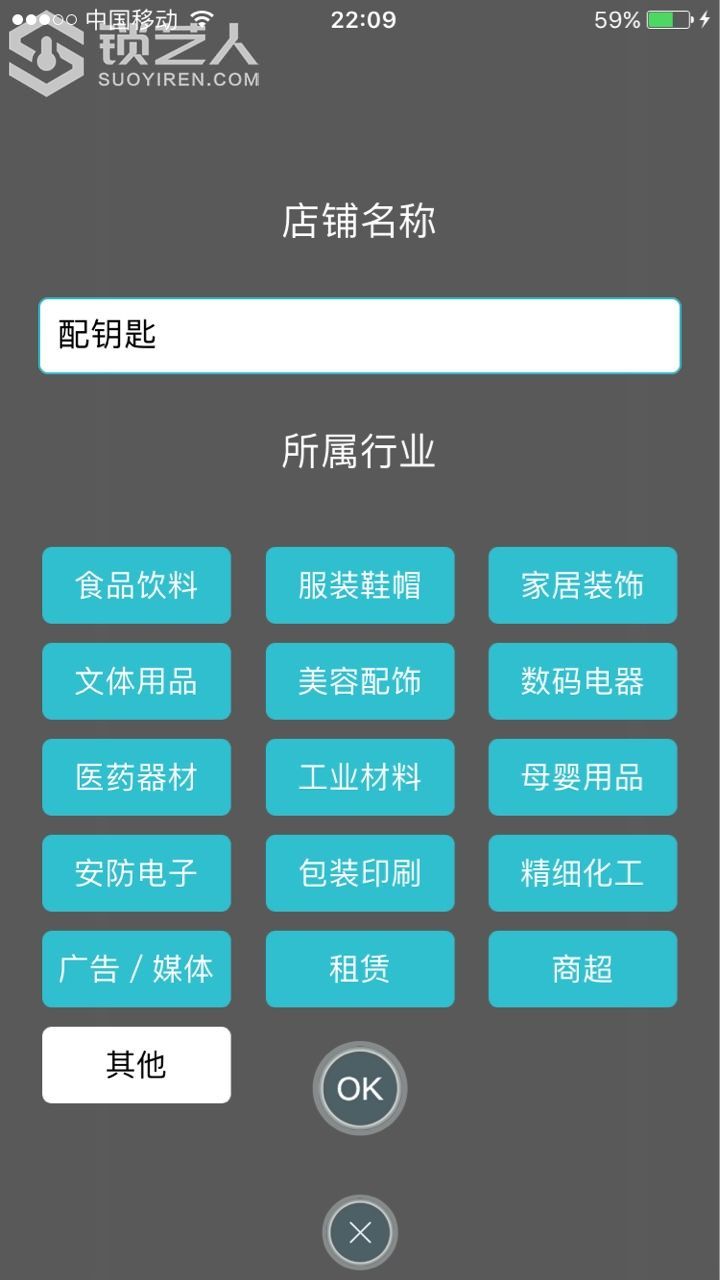Screen dimensions: 720x1280
Task: Tap the 店铺名称 text field
Action: tap(360, 336)
